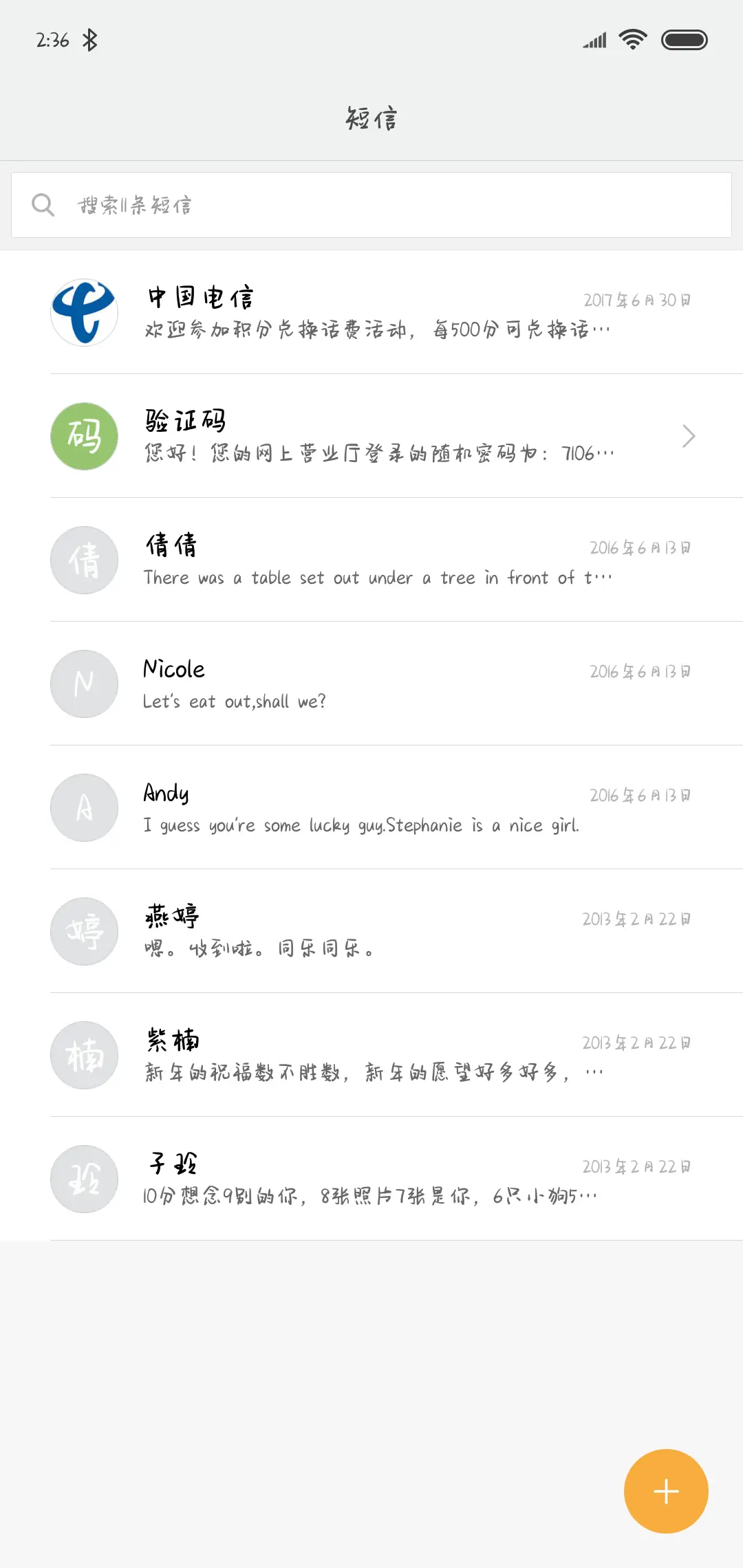Start a new message with the plus button
The height and width of the screenshot is (1568, 743).
point(665,1490)
